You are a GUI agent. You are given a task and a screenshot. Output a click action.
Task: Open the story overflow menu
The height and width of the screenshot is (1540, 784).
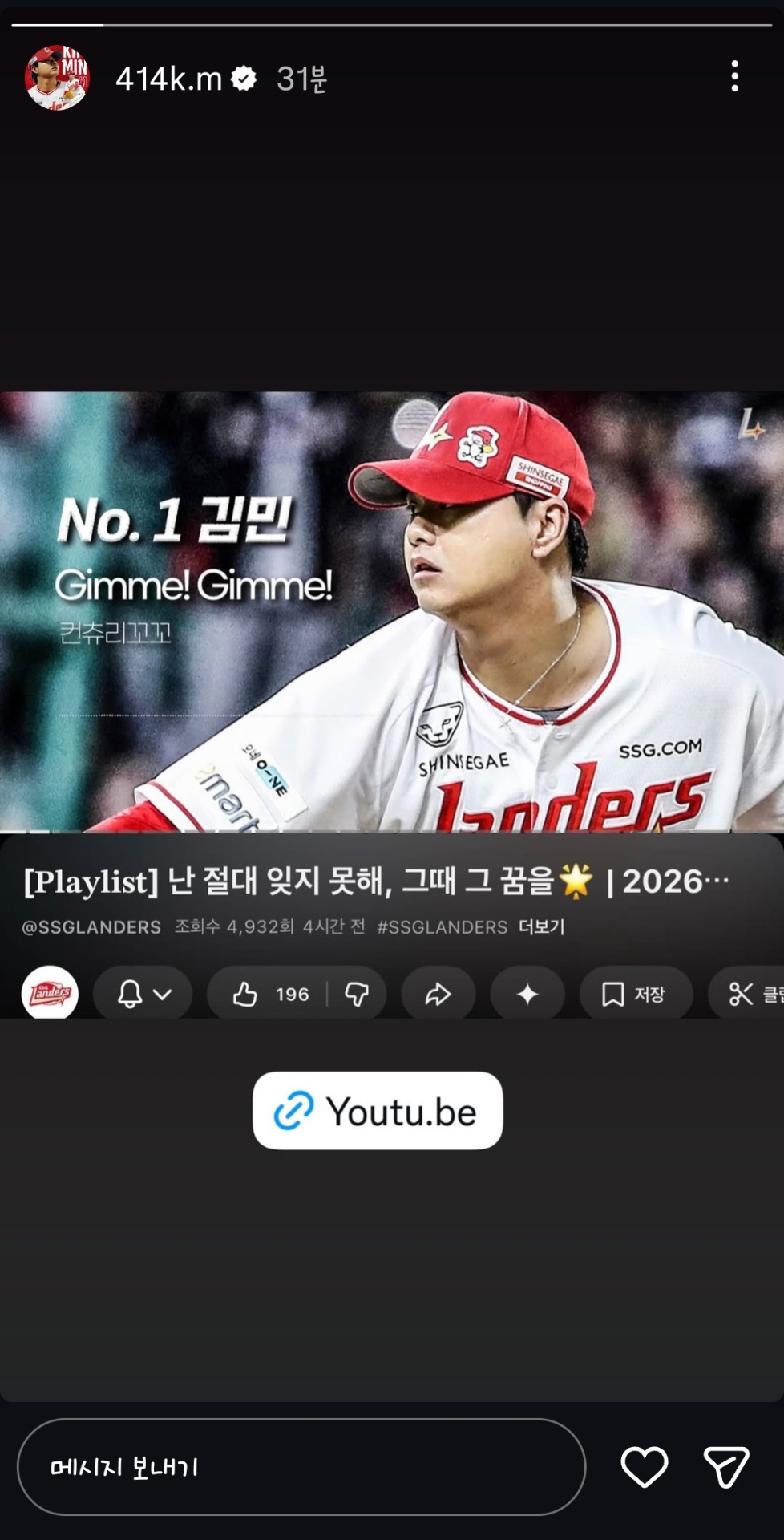[734, 77]
